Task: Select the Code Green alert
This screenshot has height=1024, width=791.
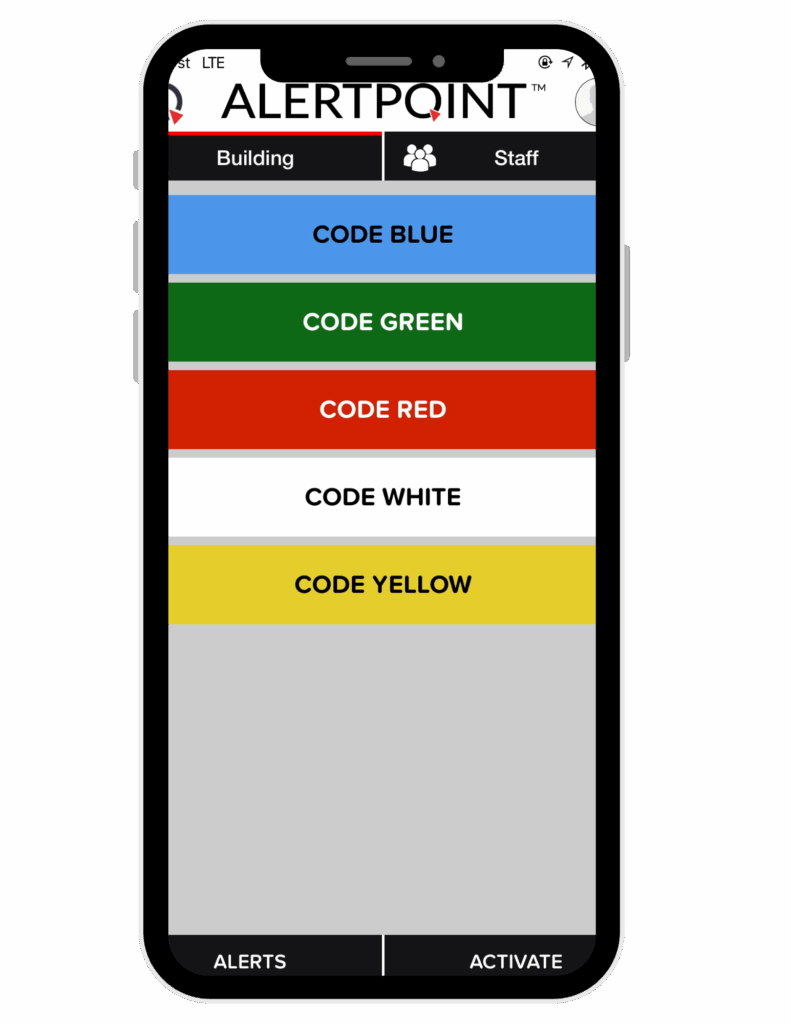Action: click(382, 322)
